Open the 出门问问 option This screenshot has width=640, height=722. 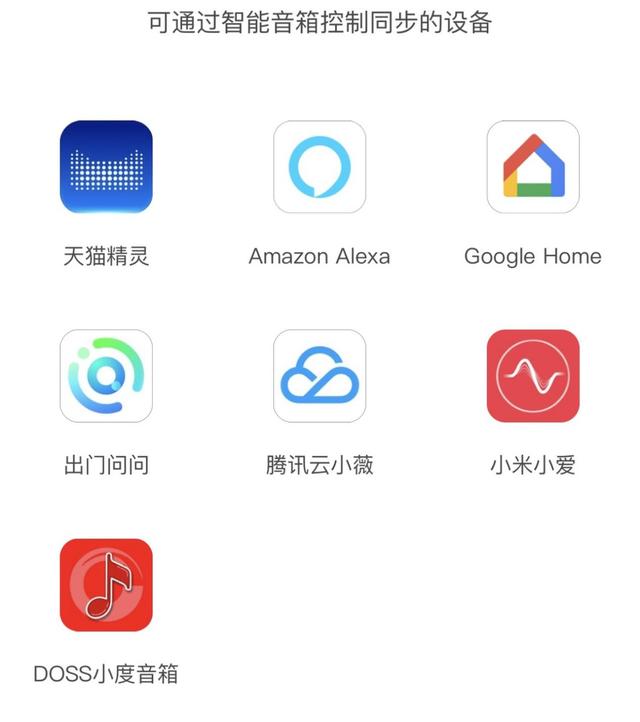tap(106, 376)
